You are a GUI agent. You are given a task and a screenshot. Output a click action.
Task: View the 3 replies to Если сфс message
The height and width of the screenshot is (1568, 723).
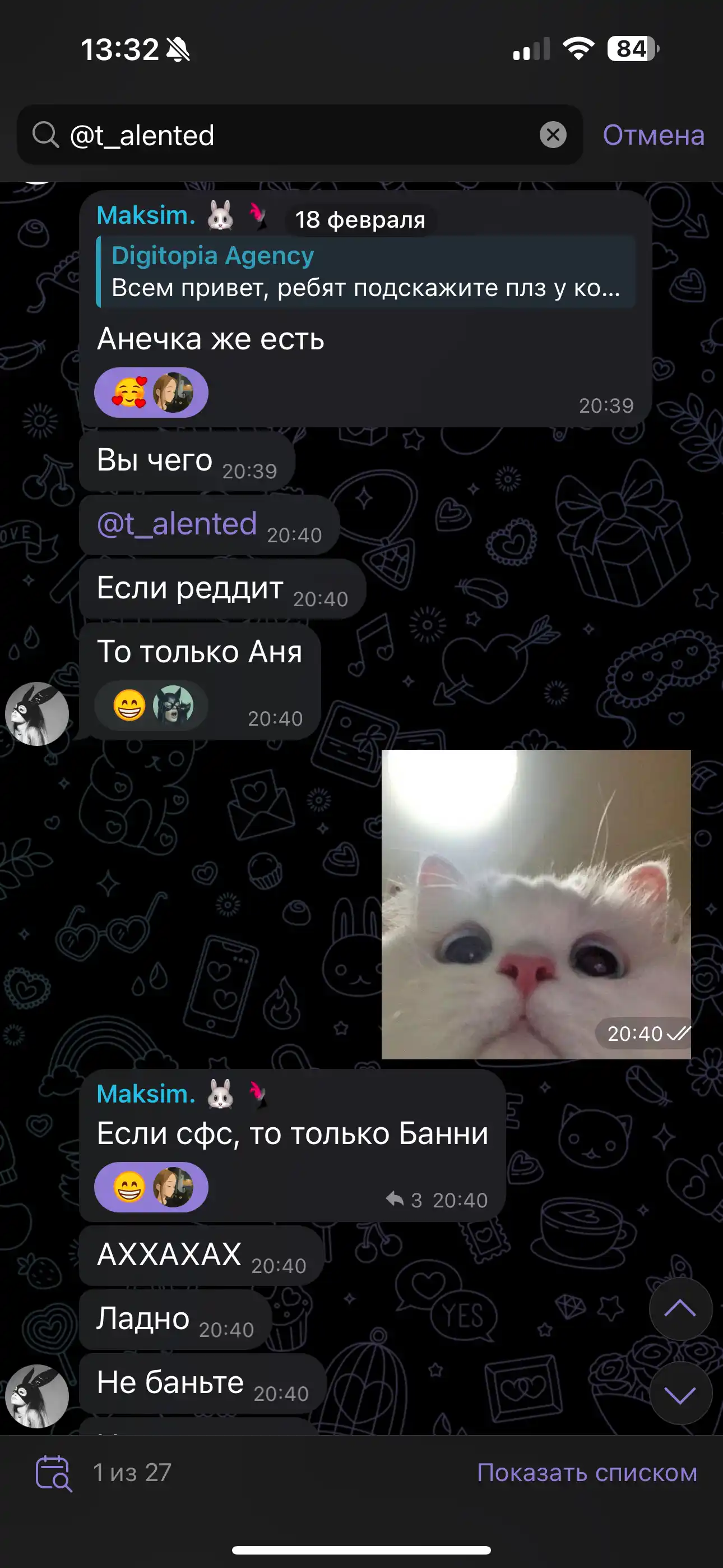click(404, 1200)
